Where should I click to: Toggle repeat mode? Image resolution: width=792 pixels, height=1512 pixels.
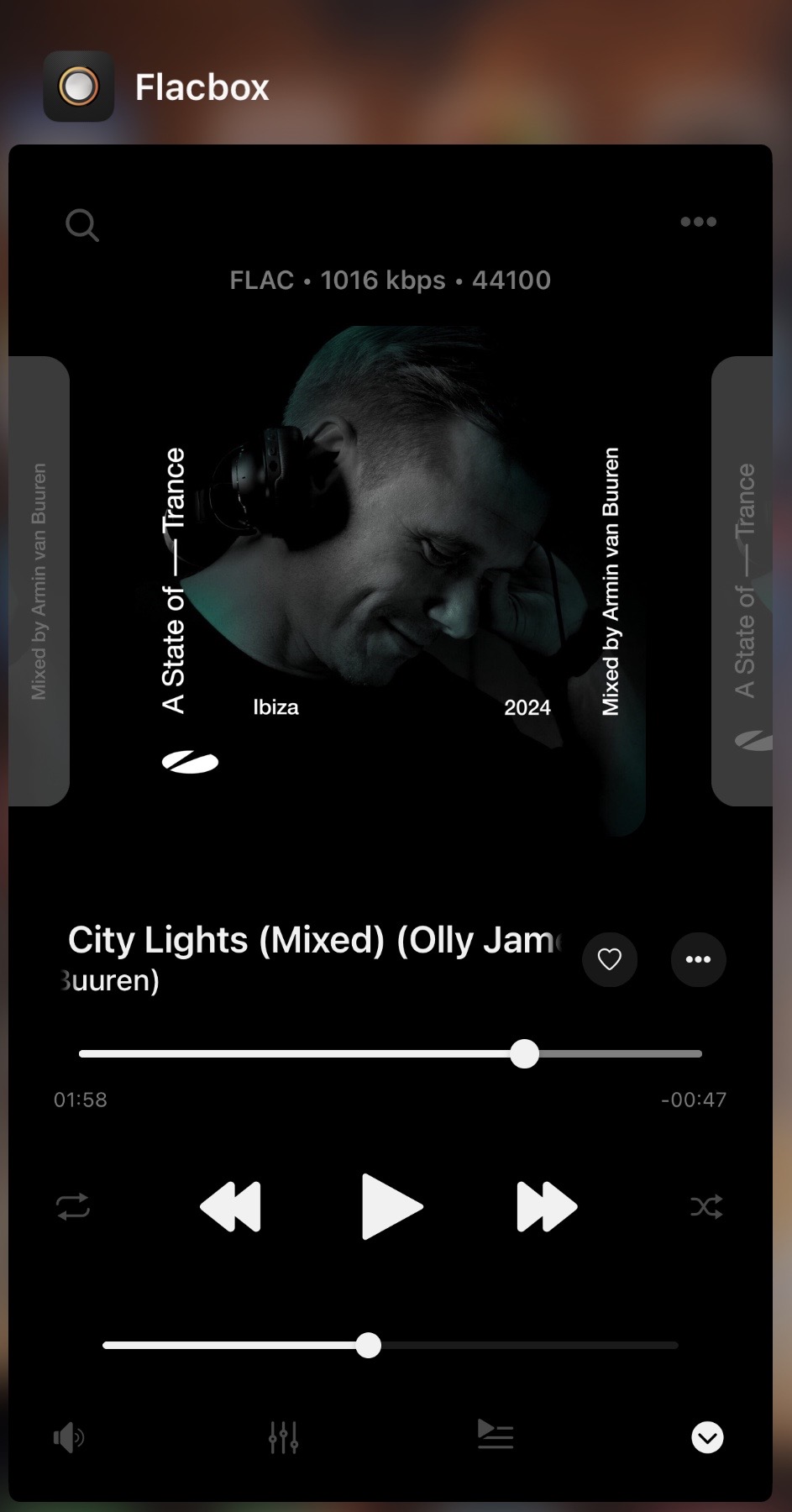tap(73, 1207)
